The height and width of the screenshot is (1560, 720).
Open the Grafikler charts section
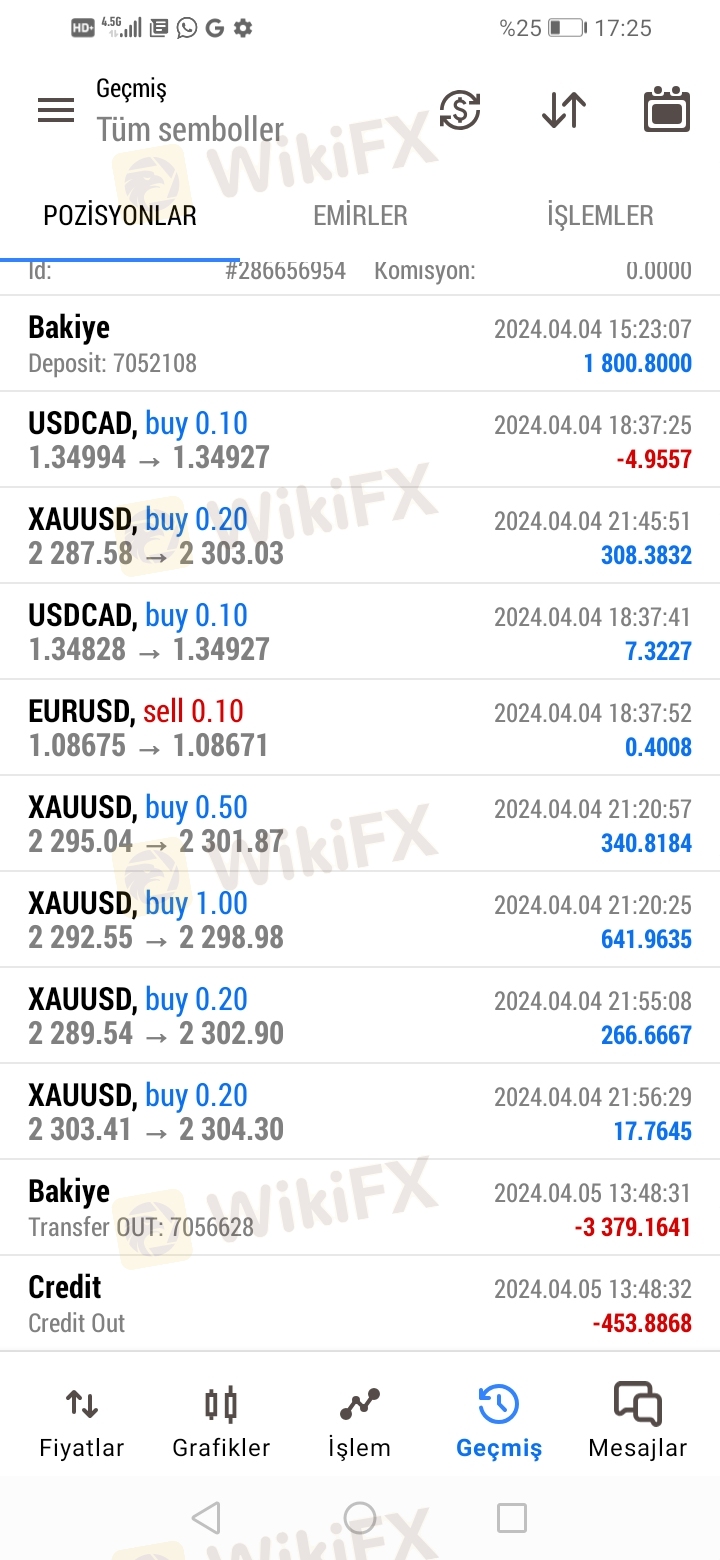(221, 1422)
